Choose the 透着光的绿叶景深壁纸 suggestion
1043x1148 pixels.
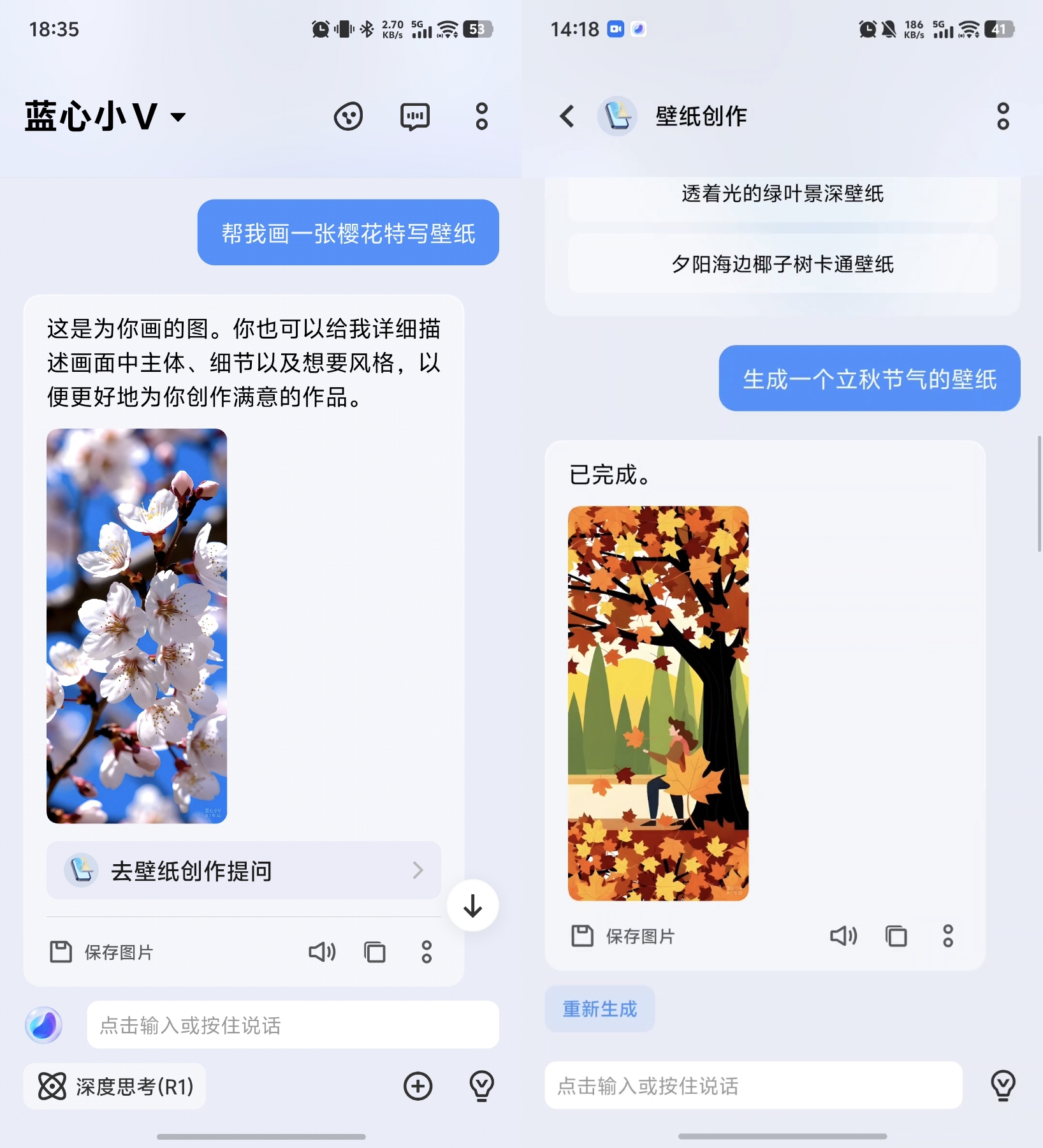(x=782, y=194)
